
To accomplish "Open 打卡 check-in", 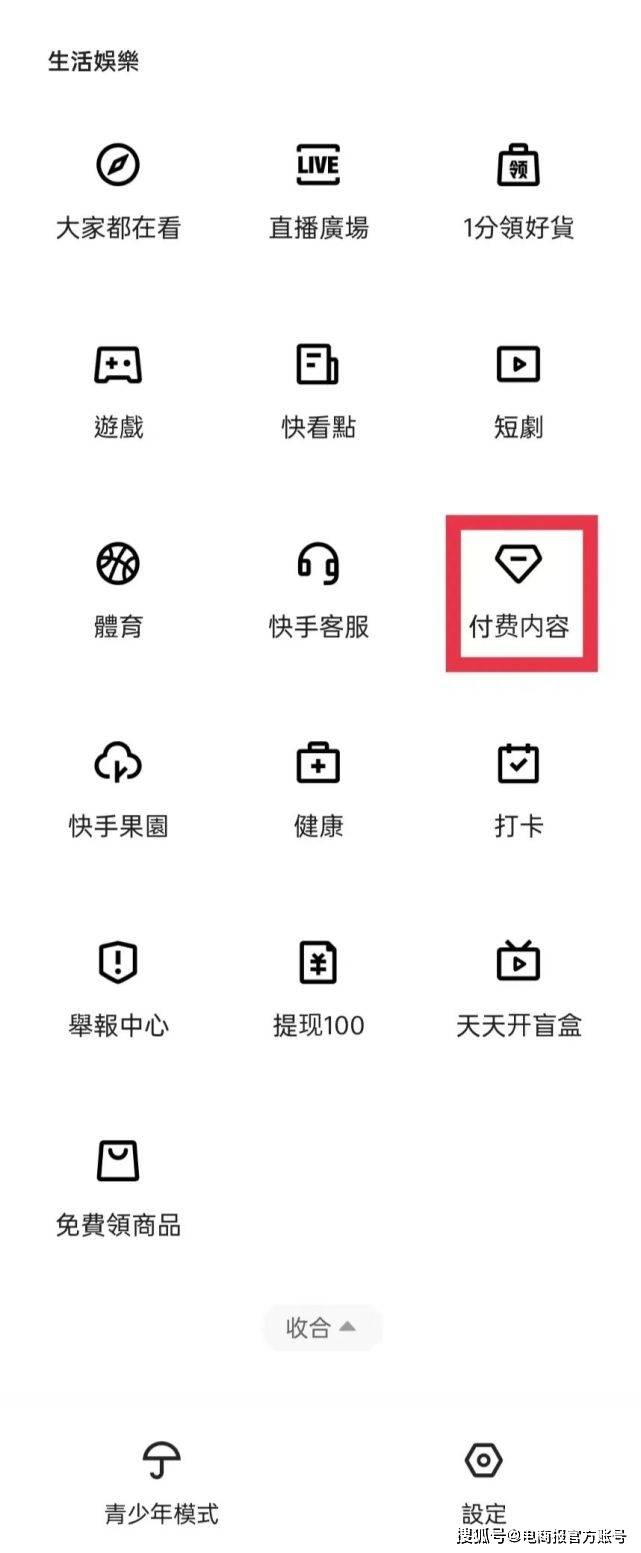I will click(x=518, y=790).
